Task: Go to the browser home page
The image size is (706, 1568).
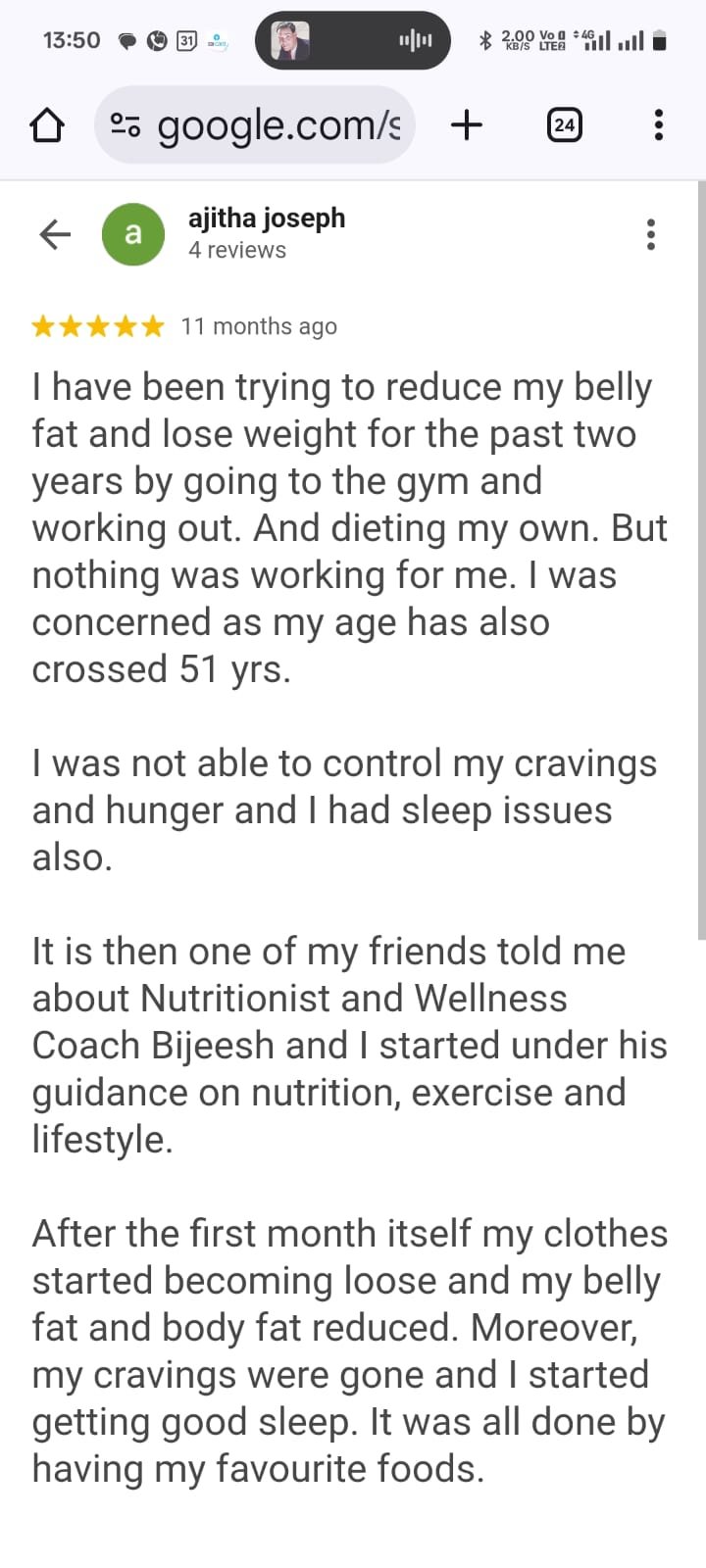Action: tap(47, 125)
